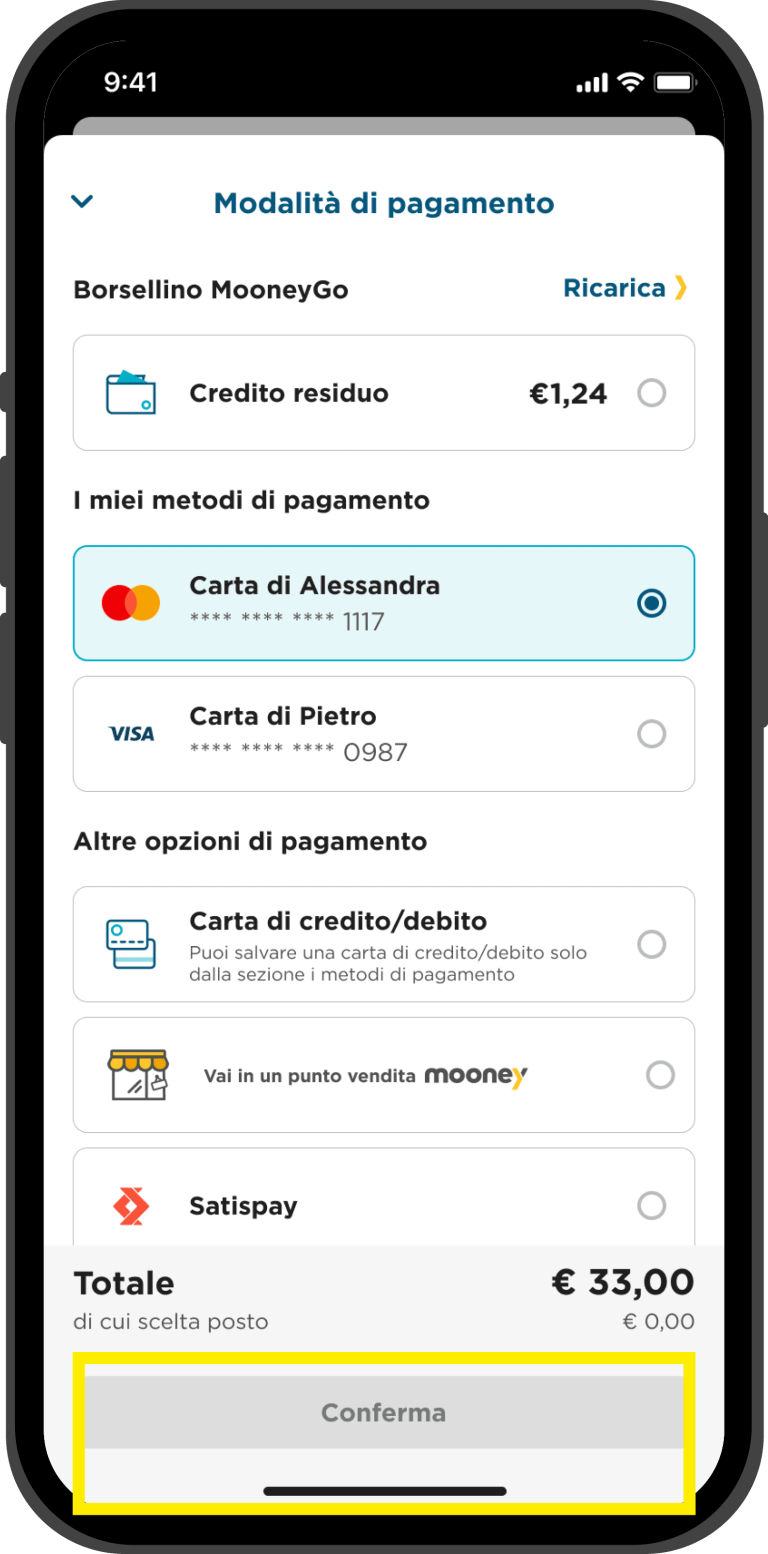Select Satispay as payment option
768x1554 pixels.
384,1198
